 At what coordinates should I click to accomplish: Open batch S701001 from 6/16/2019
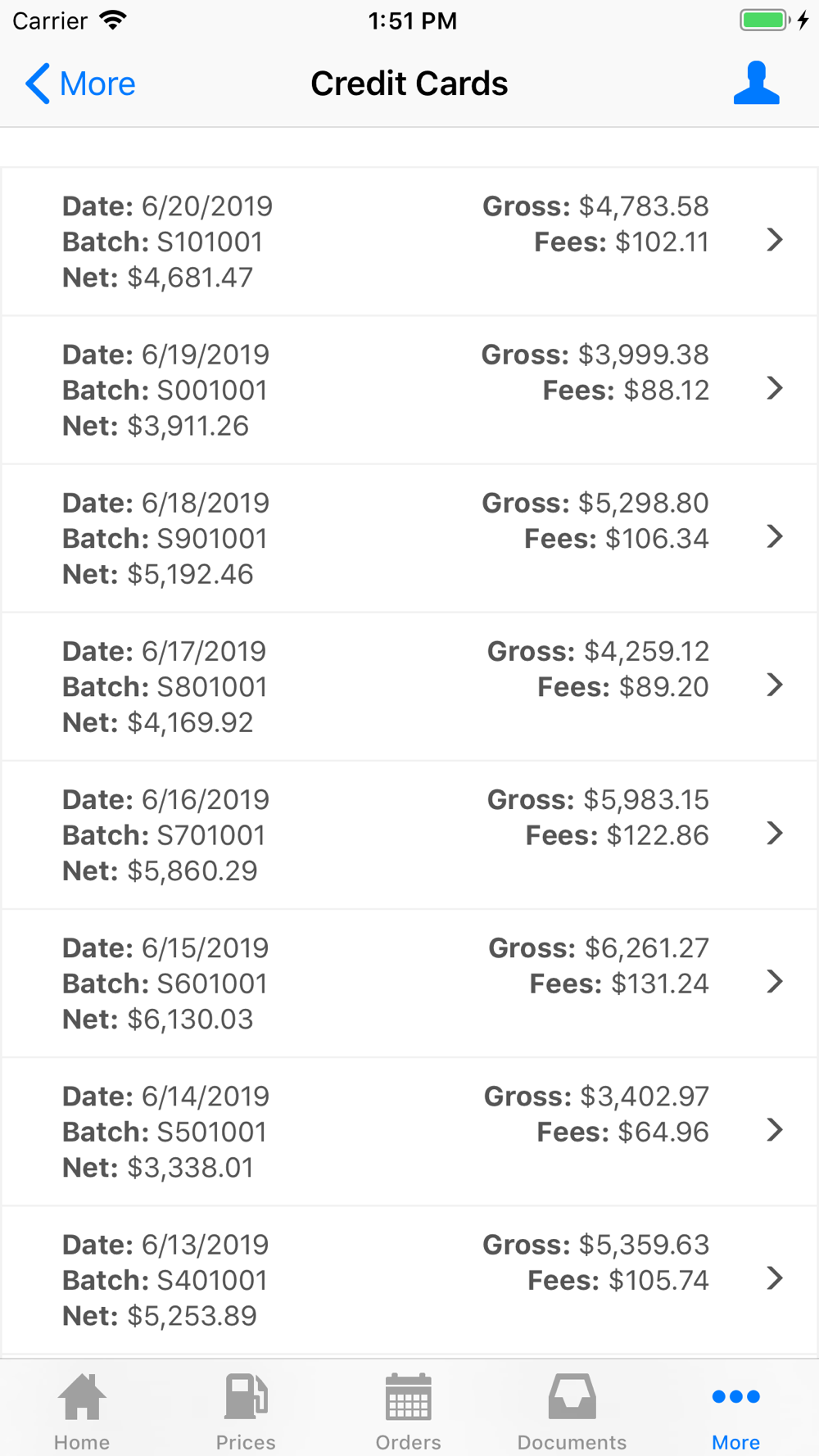pos(409,834)
